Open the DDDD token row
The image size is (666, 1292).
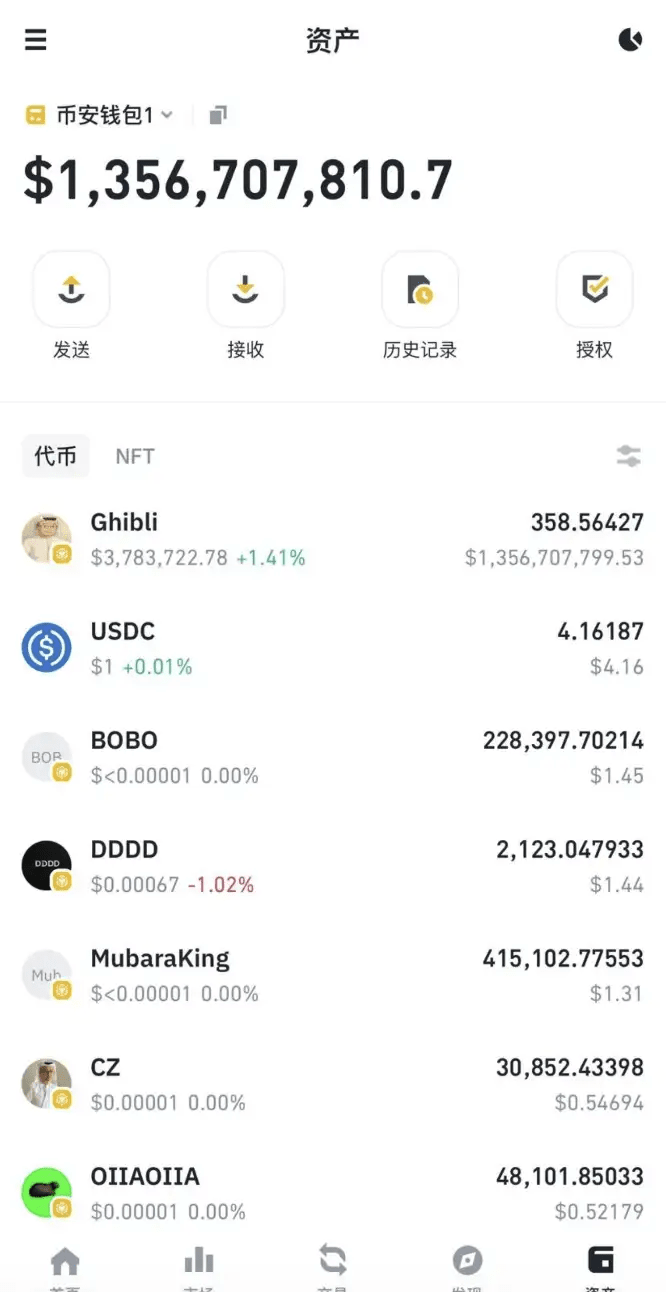pyautogui.click(x=333, y=866)
